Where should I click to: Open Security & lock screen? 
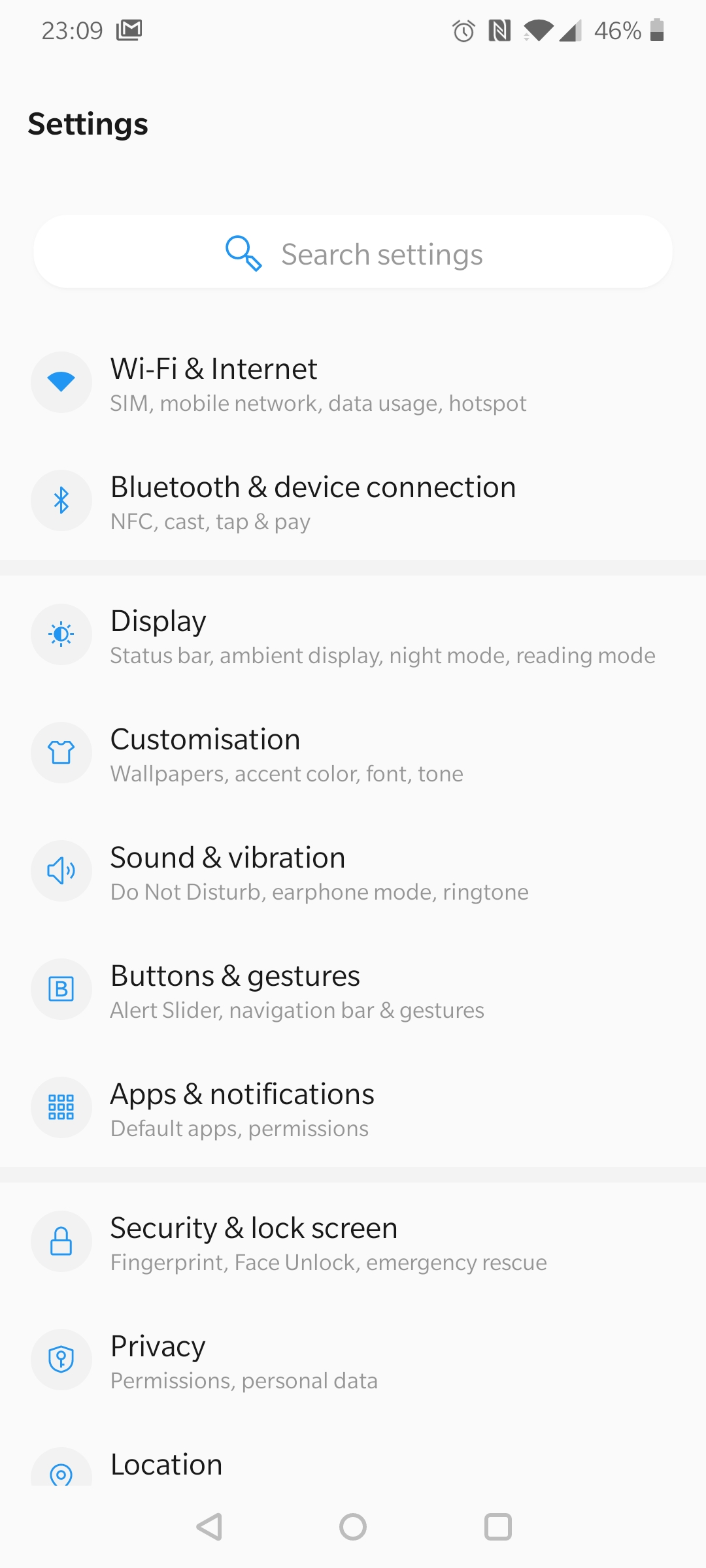[x=353, y=1242]
